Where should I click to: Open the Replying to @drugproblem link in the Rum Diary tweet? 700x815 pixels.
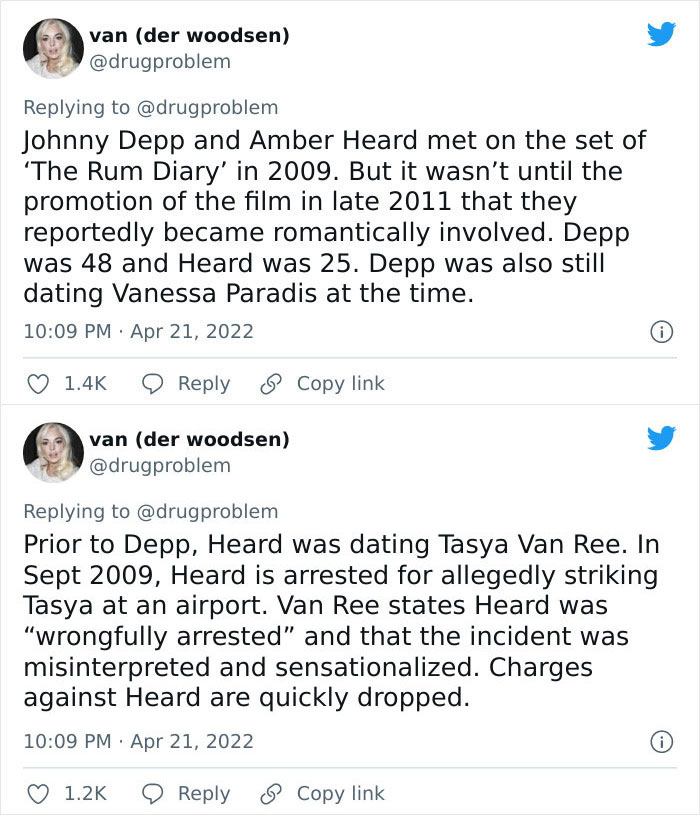[206, 107]
